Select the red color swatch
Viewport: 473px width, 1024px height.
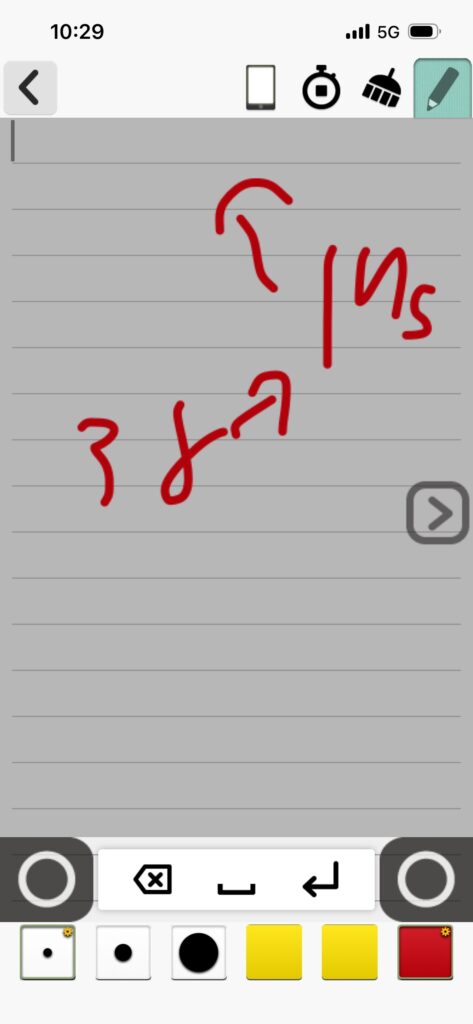click(x=425, y=952)
